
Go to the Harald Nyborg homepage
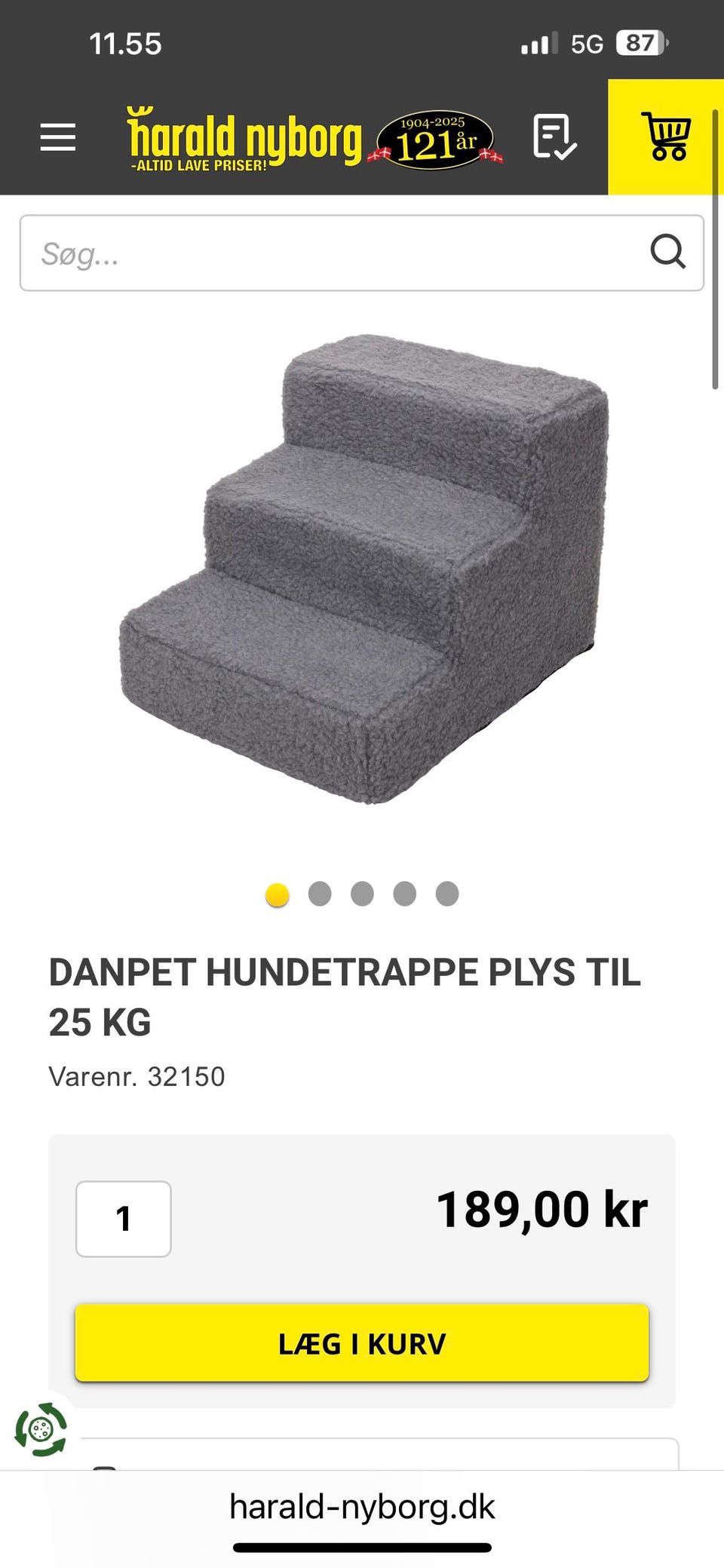tap(245, 140)
